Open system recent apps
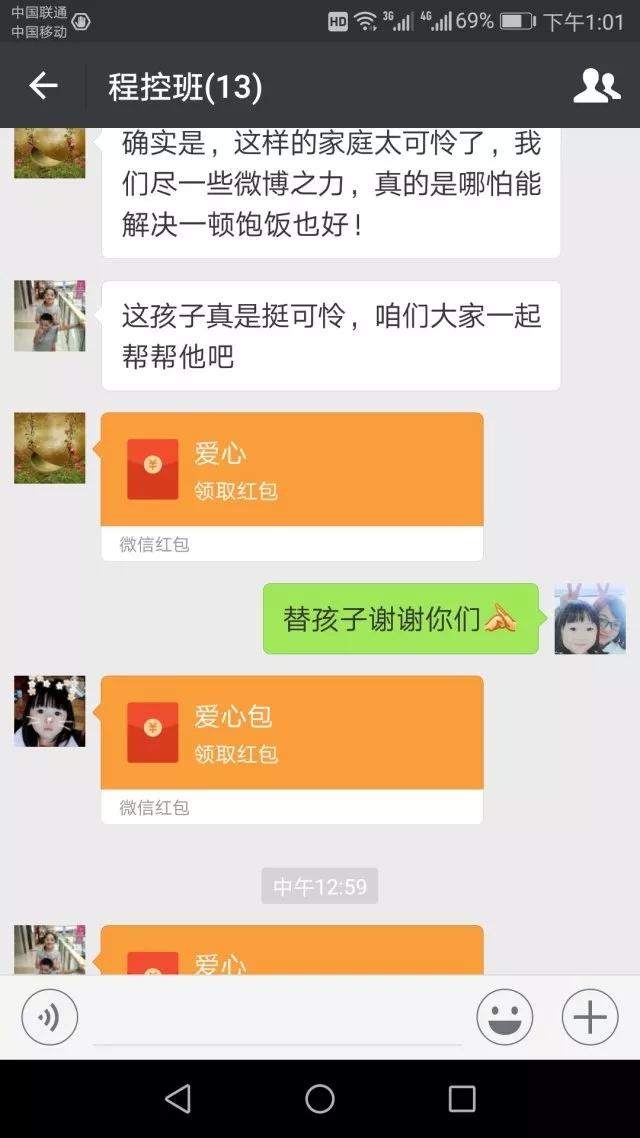Viewport: 640px width, 1138px height. [x=462, y=1099]
